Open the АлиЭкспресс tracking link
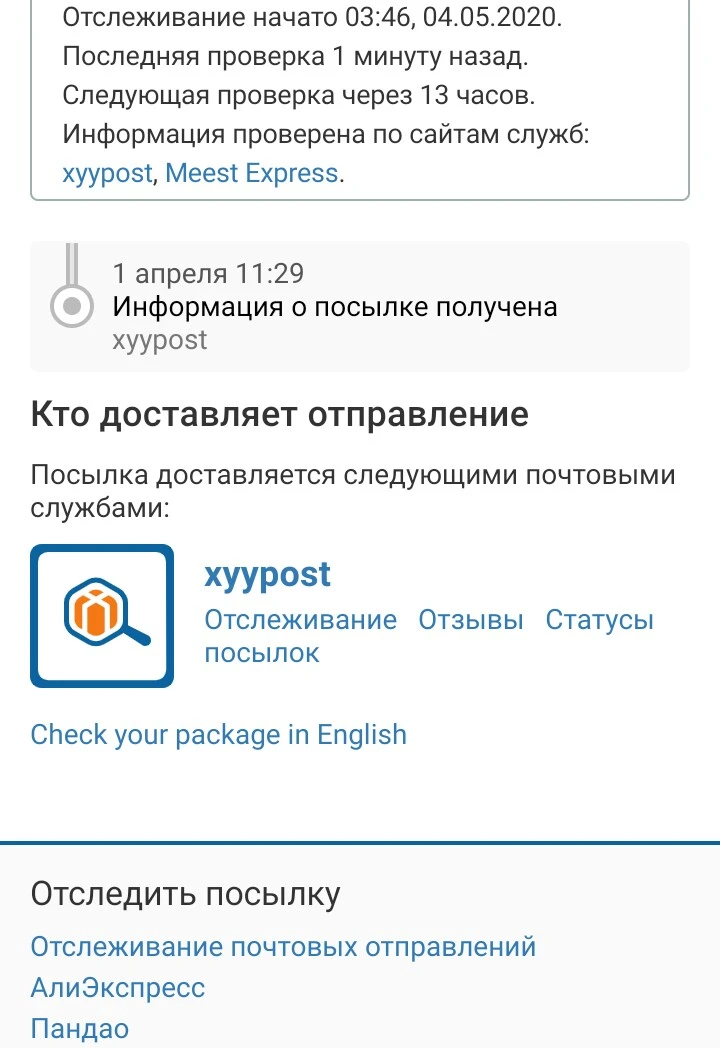The width and height of the screenshot is (720, 1048). pyautogui.click(x=118, y=987)
